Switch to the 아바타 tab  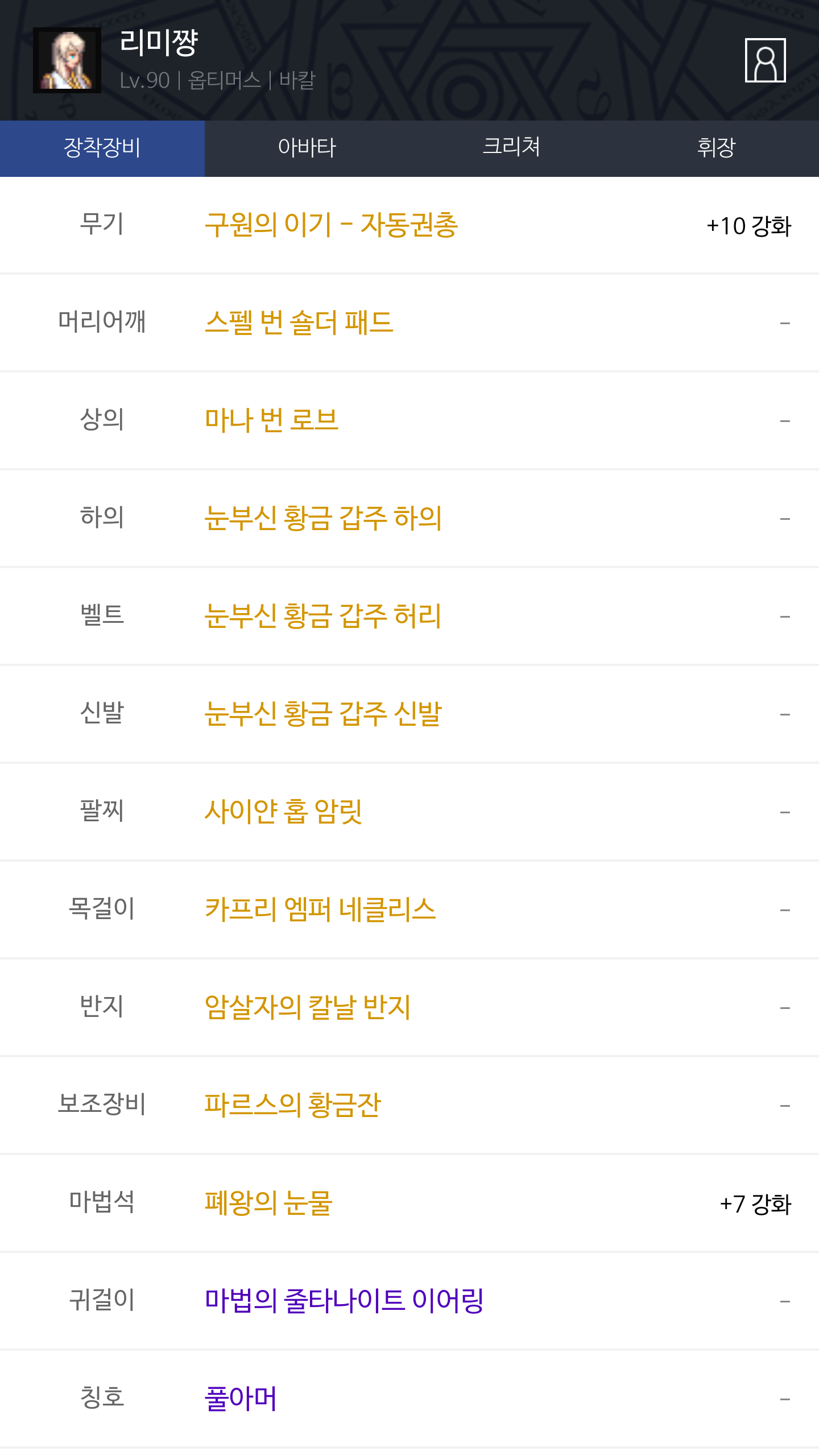coord(307,148)
